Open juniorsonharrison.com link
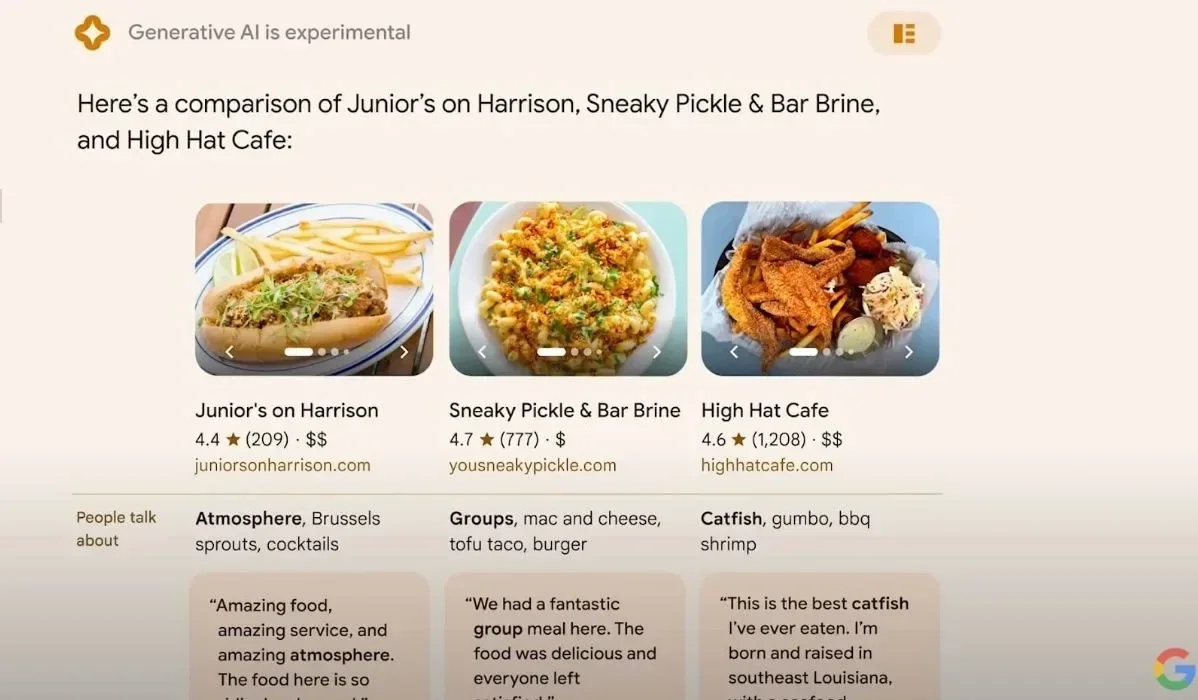The image size is (1198, 700). coord(282,465)
